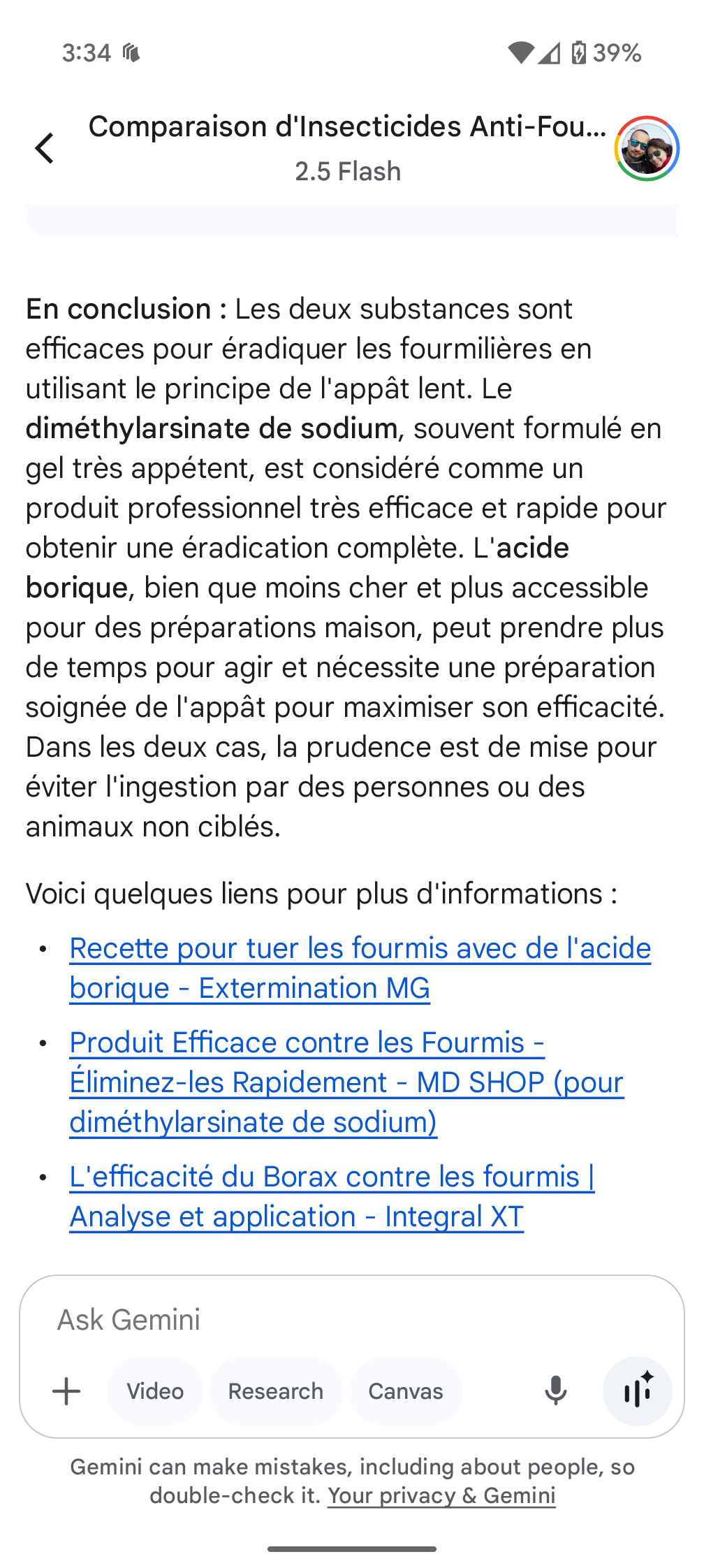Tap the 2.5 Flash model selector
Image resolution: width=704 pixels, height=1568 pixels.
[x=348, y=171]
